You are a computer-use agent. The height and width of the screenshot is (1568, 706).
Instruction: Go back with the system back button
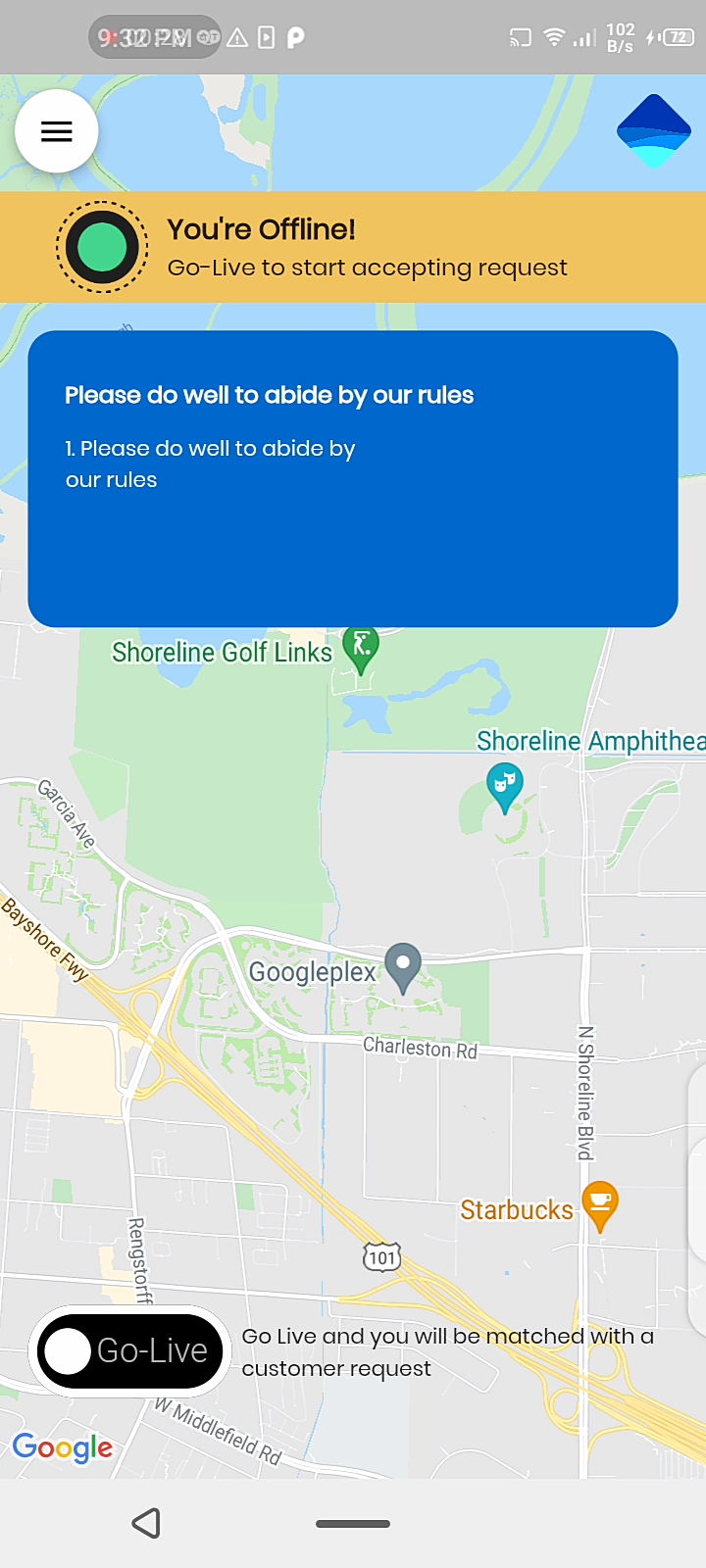coord(146,1523)
